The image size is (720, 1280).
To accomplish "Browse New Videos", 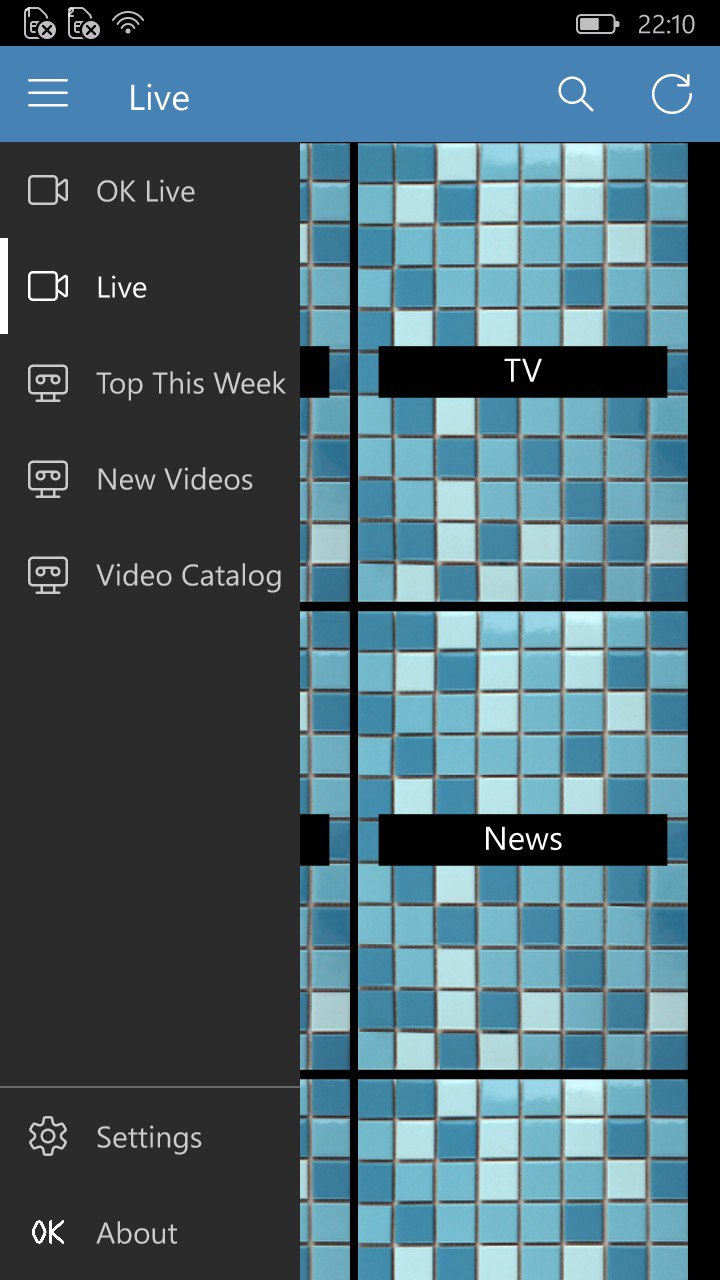I will (x=174, y=479).
